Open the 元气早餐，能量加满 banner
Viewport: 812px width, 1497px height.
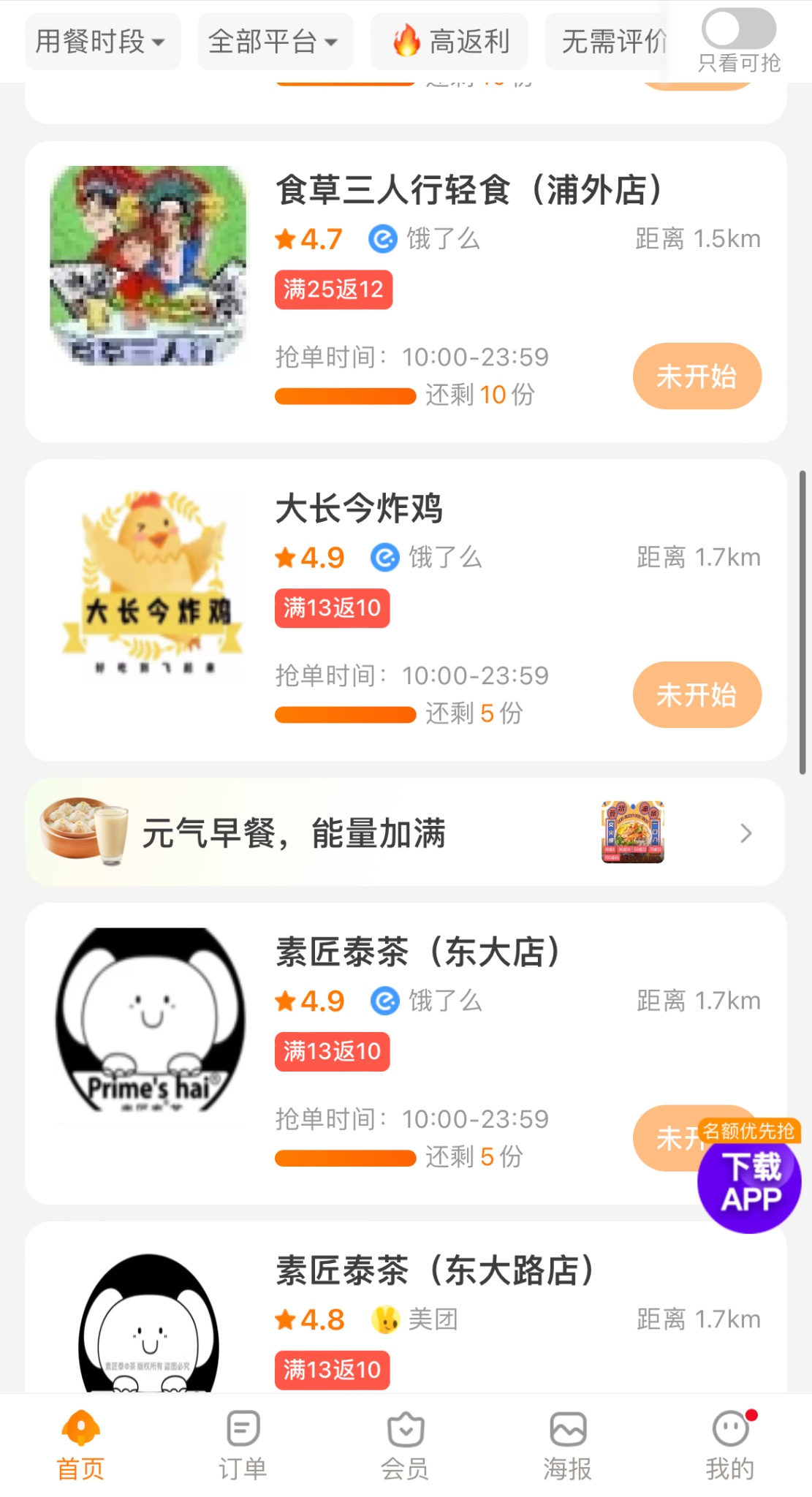click(x=405, y=833)
